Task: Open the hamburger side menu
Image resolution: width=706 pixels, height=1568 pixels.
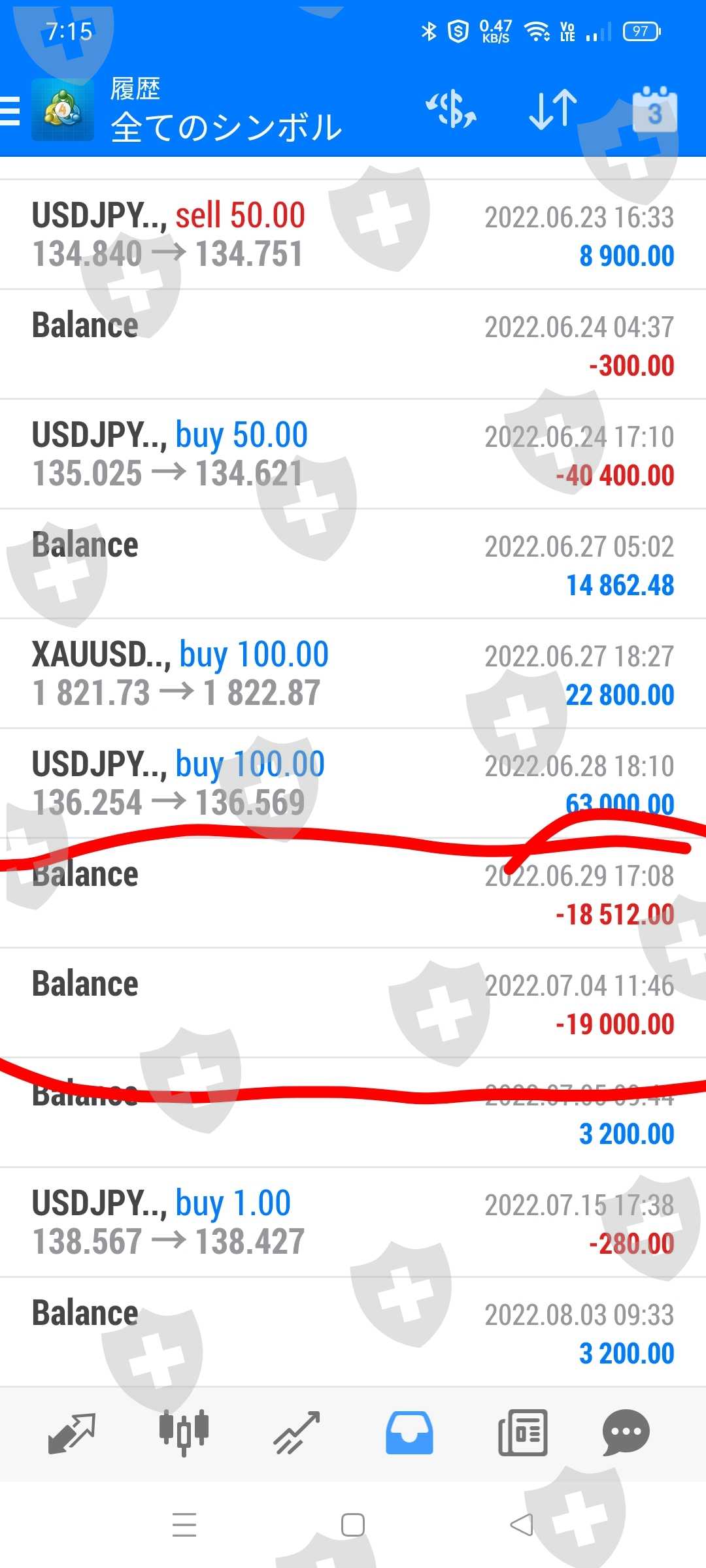Action: 10,111
